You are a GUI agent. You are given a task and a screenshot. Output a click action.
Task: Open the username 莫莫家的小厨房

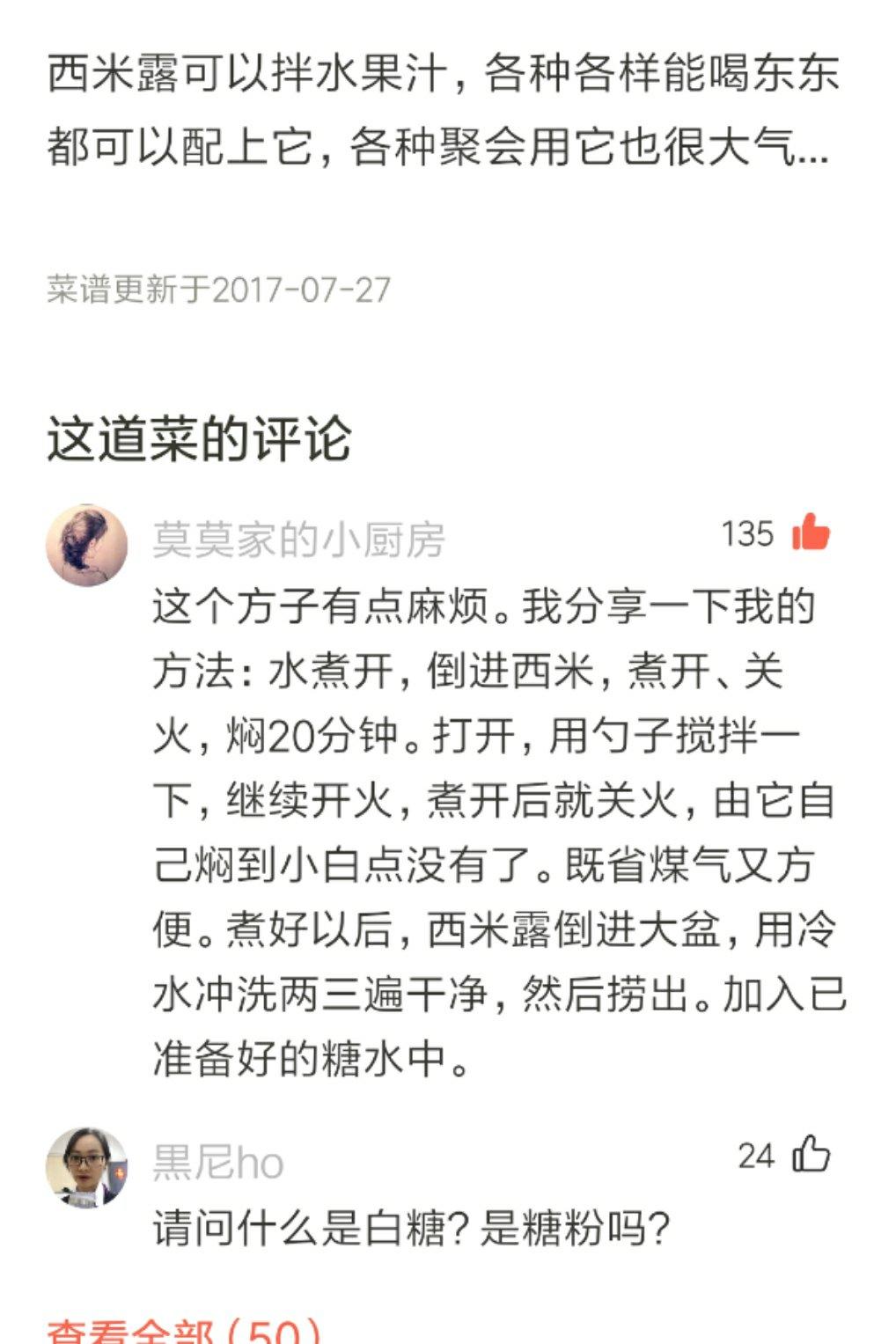(x=299, y=539)
